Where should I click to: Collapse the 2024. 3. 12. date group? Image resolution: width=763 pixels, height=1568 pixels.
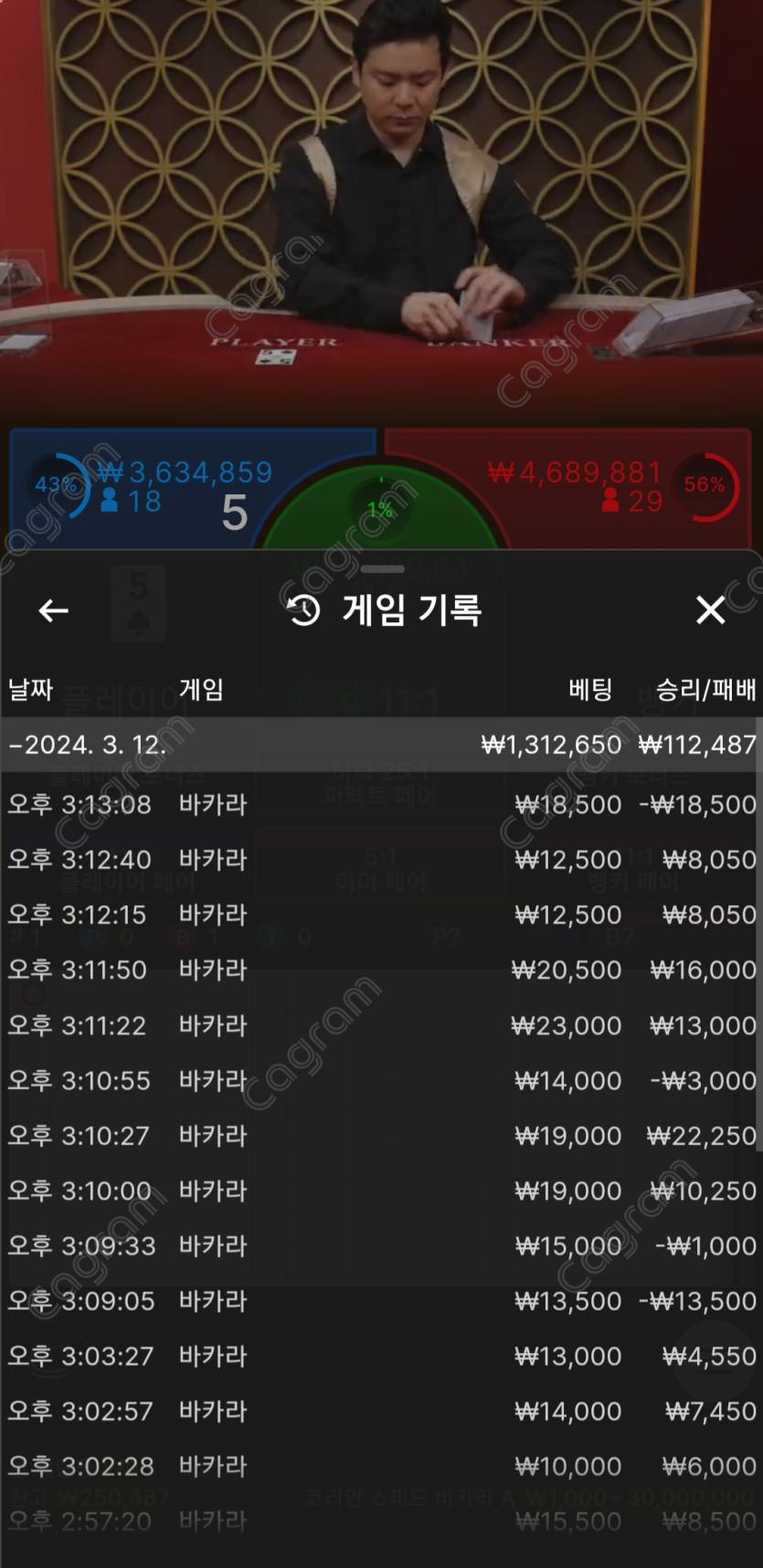[x=88, y=745]
